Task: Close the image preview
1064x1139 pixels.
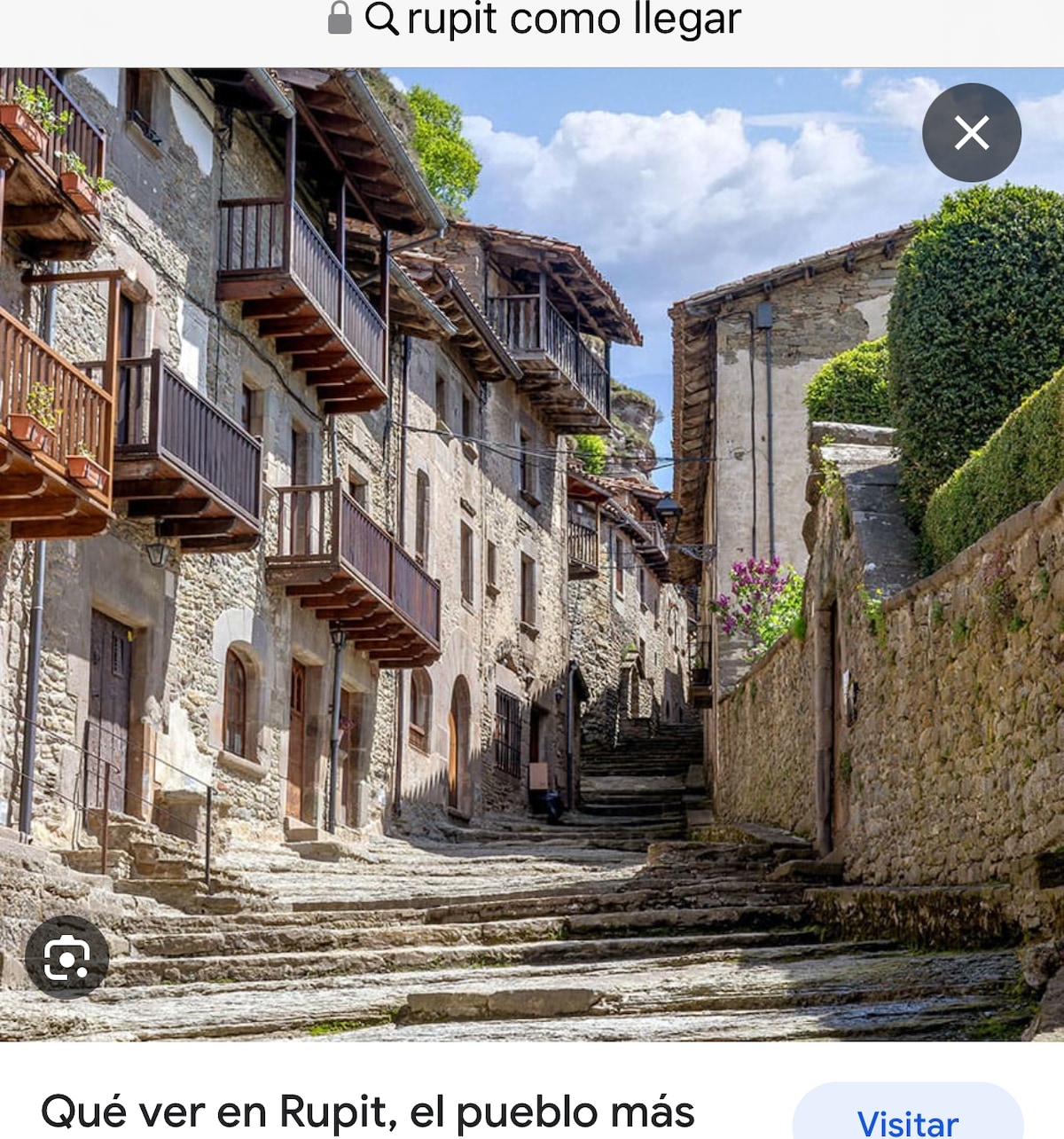Action: pos(971,133)
